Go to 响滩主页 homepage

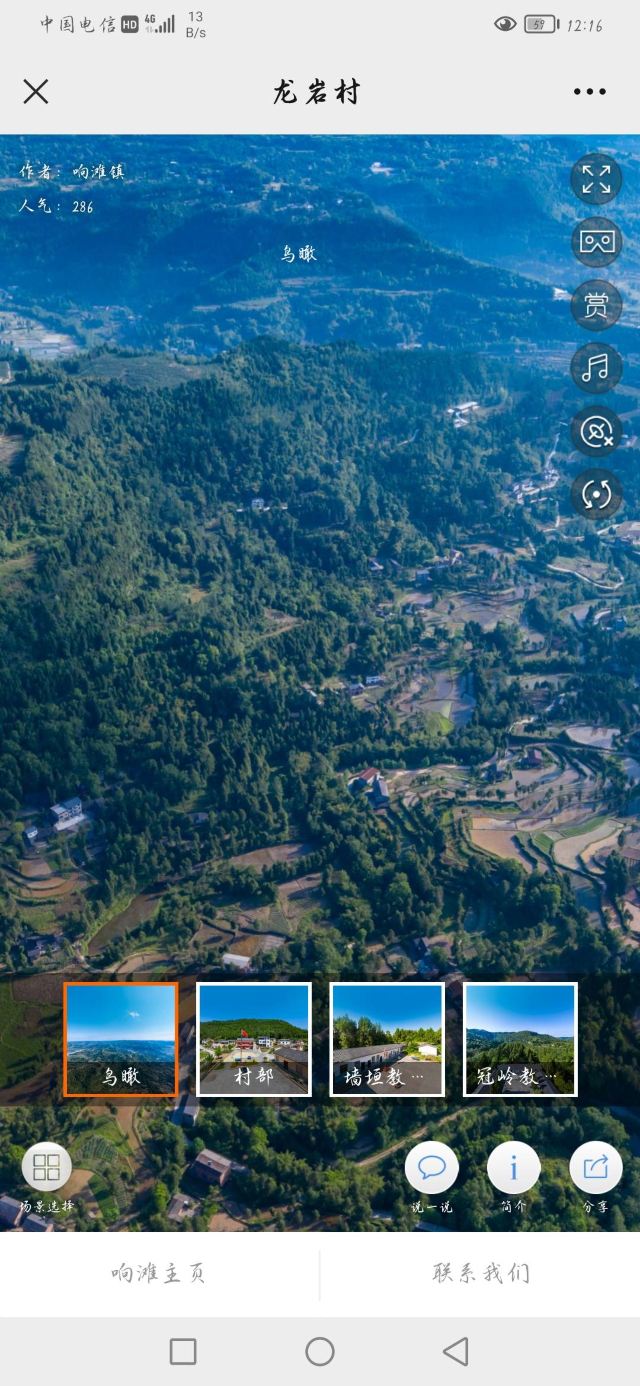click(x=159, y=1274)
